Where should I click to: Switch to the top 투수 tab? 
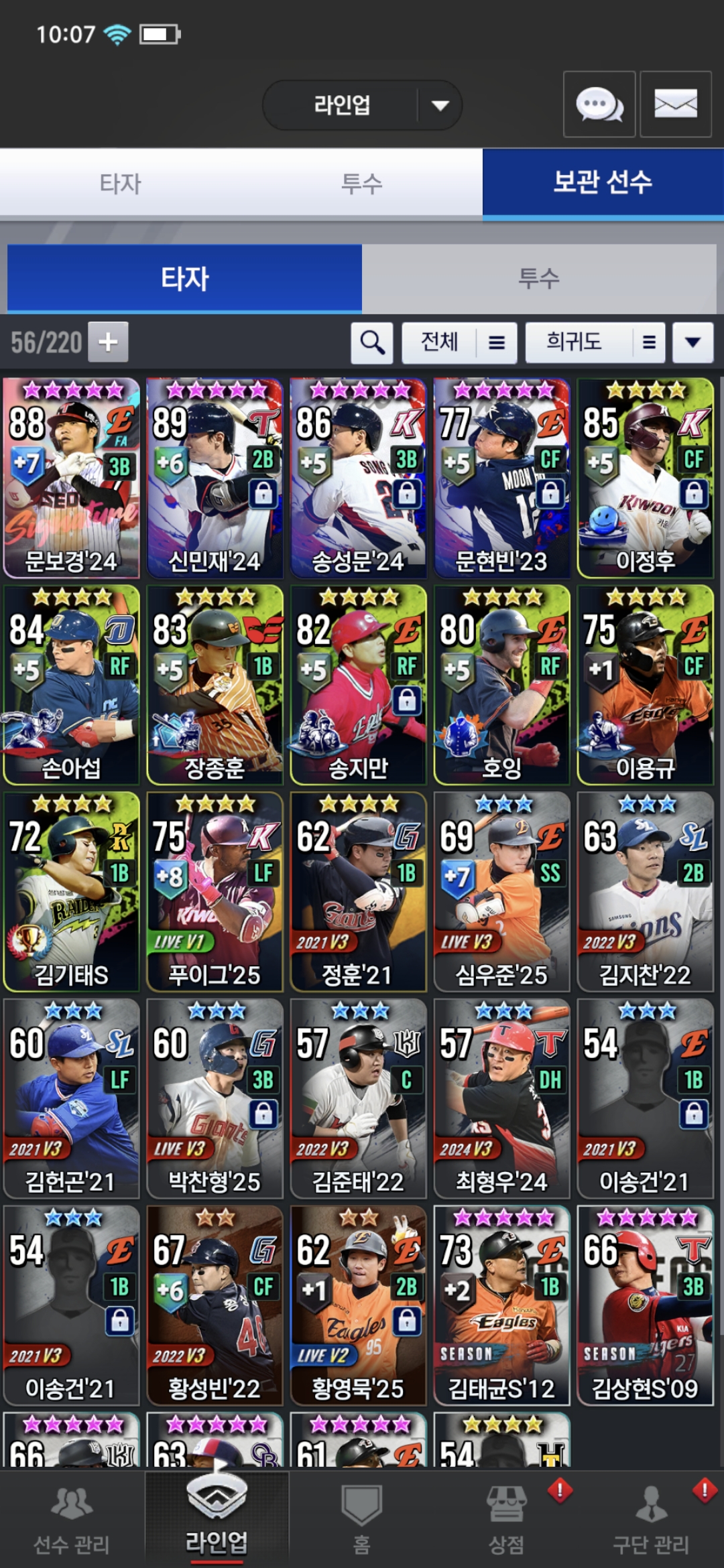point(361,183)
